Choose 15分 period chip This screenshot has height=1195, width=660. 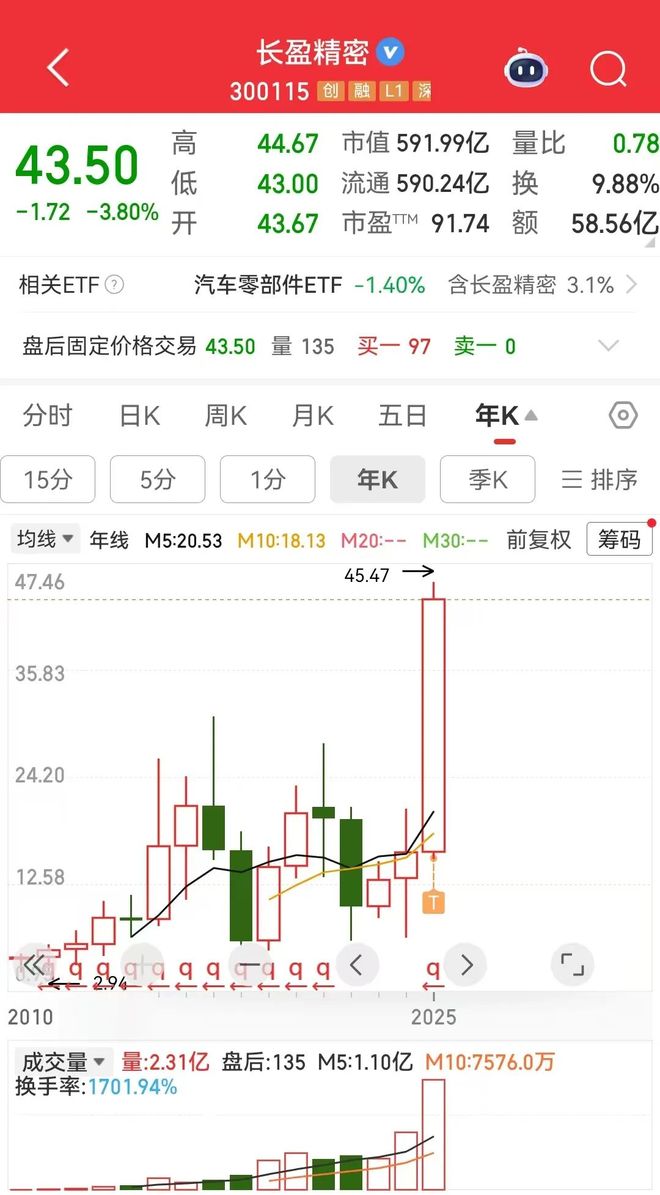48,479
